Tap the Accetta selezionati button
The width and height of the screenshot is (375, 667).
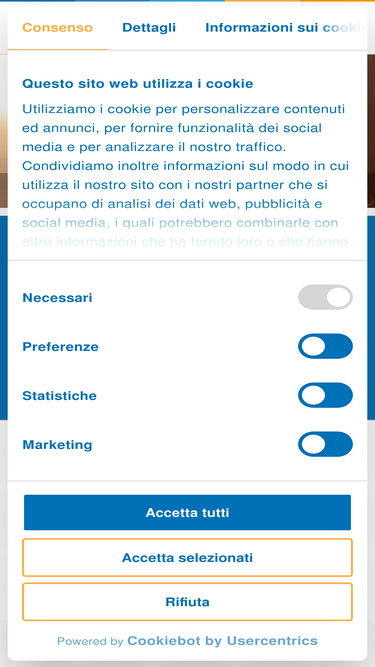tap(188, 557)
